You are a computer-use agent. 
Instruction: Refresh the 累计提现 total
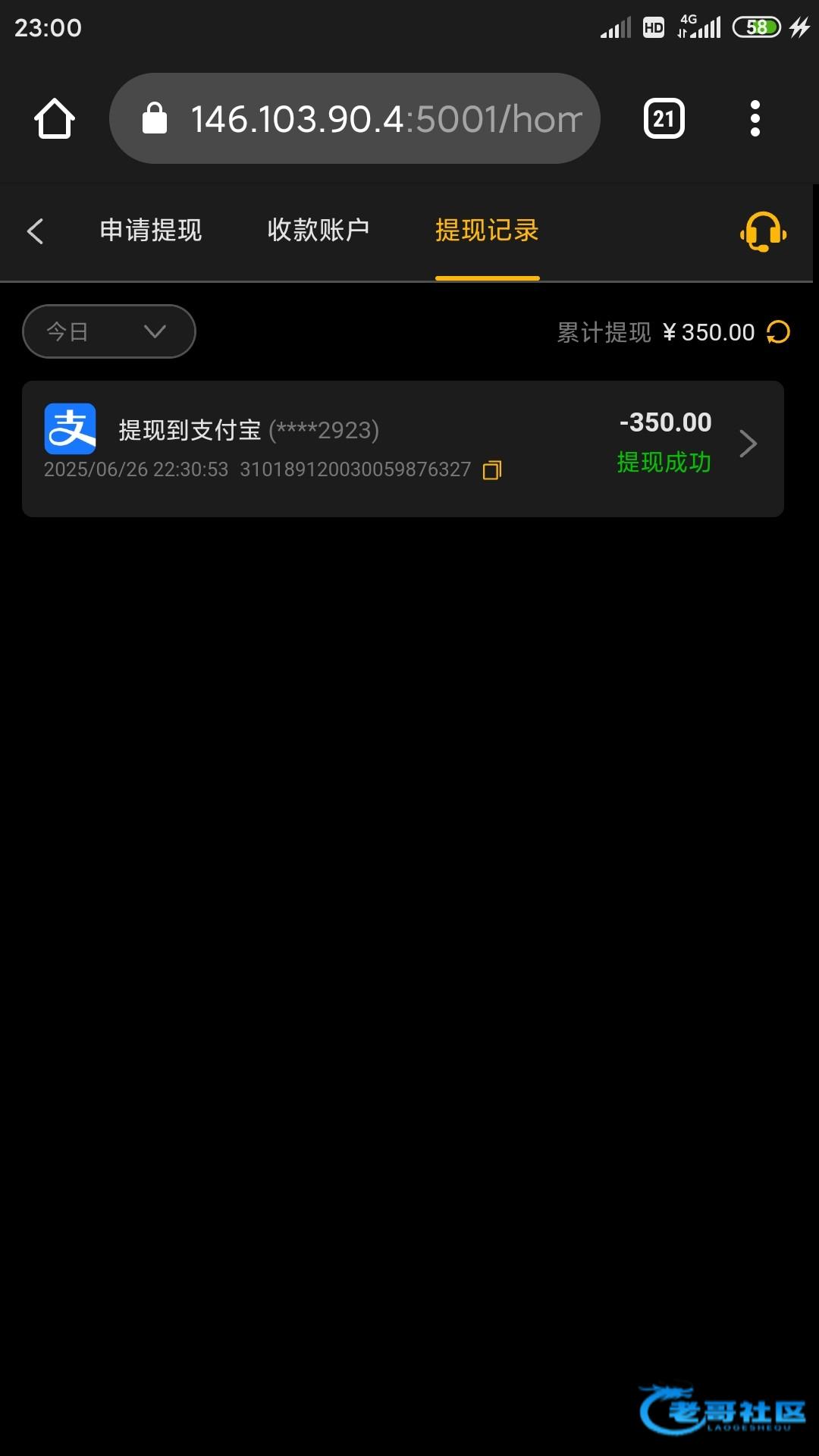coord(778,332)
